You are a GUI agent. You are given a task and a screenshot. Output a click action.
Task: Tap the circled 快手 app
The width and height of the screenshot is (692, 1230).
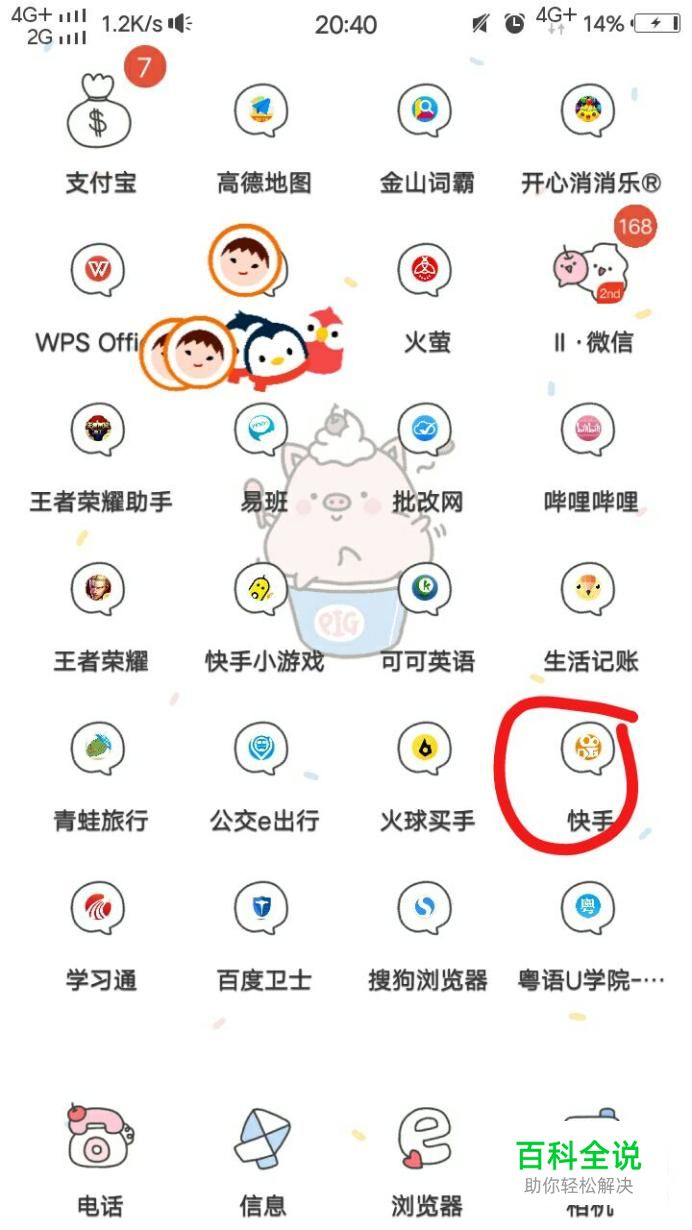click(589, 750)
